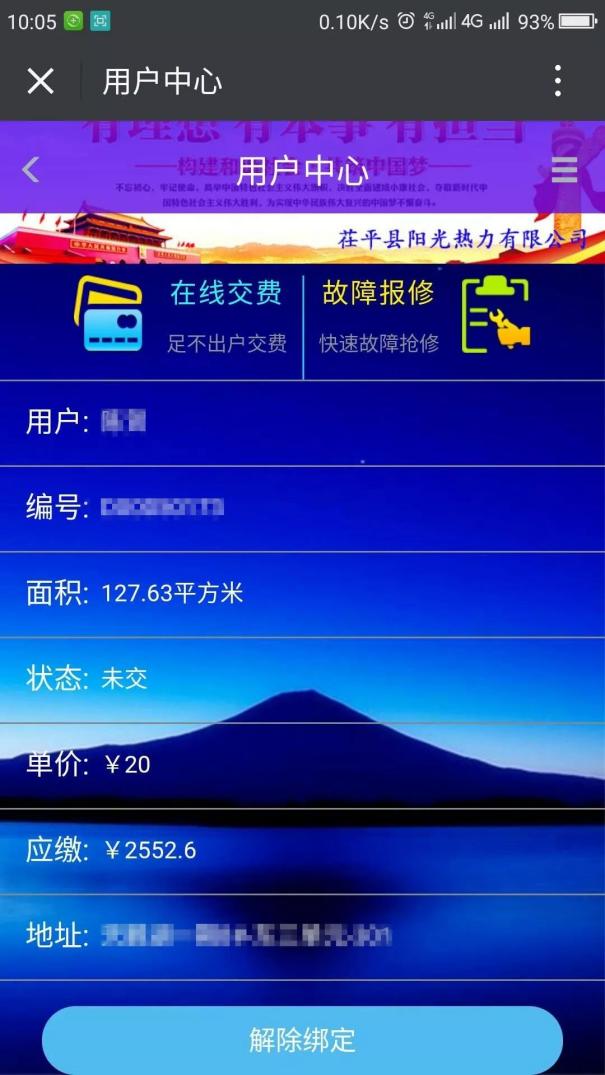Open 在线交费 online payment
This screenshot has width=605, height=1075.
(180, 314)
